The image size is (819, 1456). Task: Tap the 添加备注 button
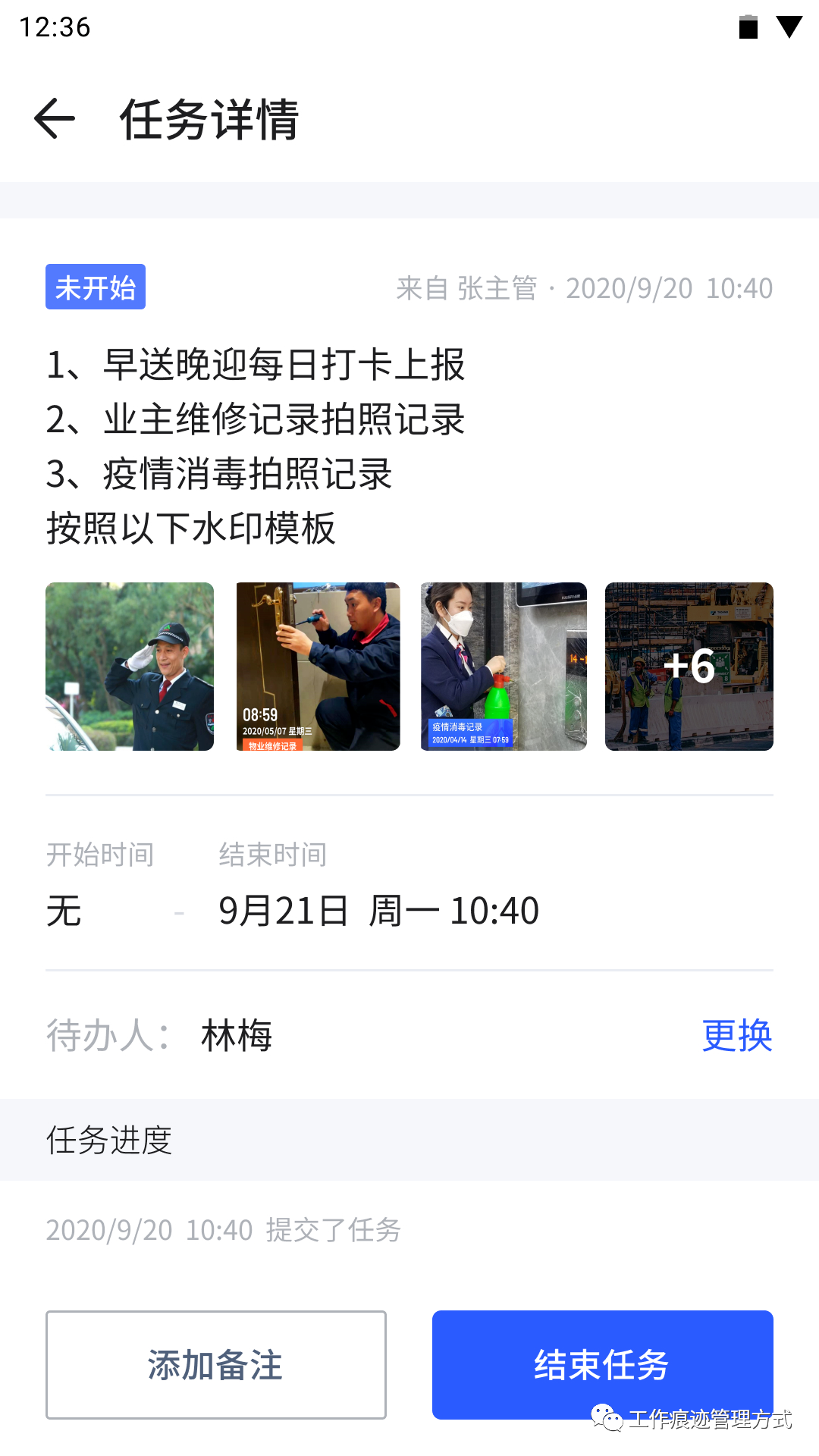coord(216,1365)
